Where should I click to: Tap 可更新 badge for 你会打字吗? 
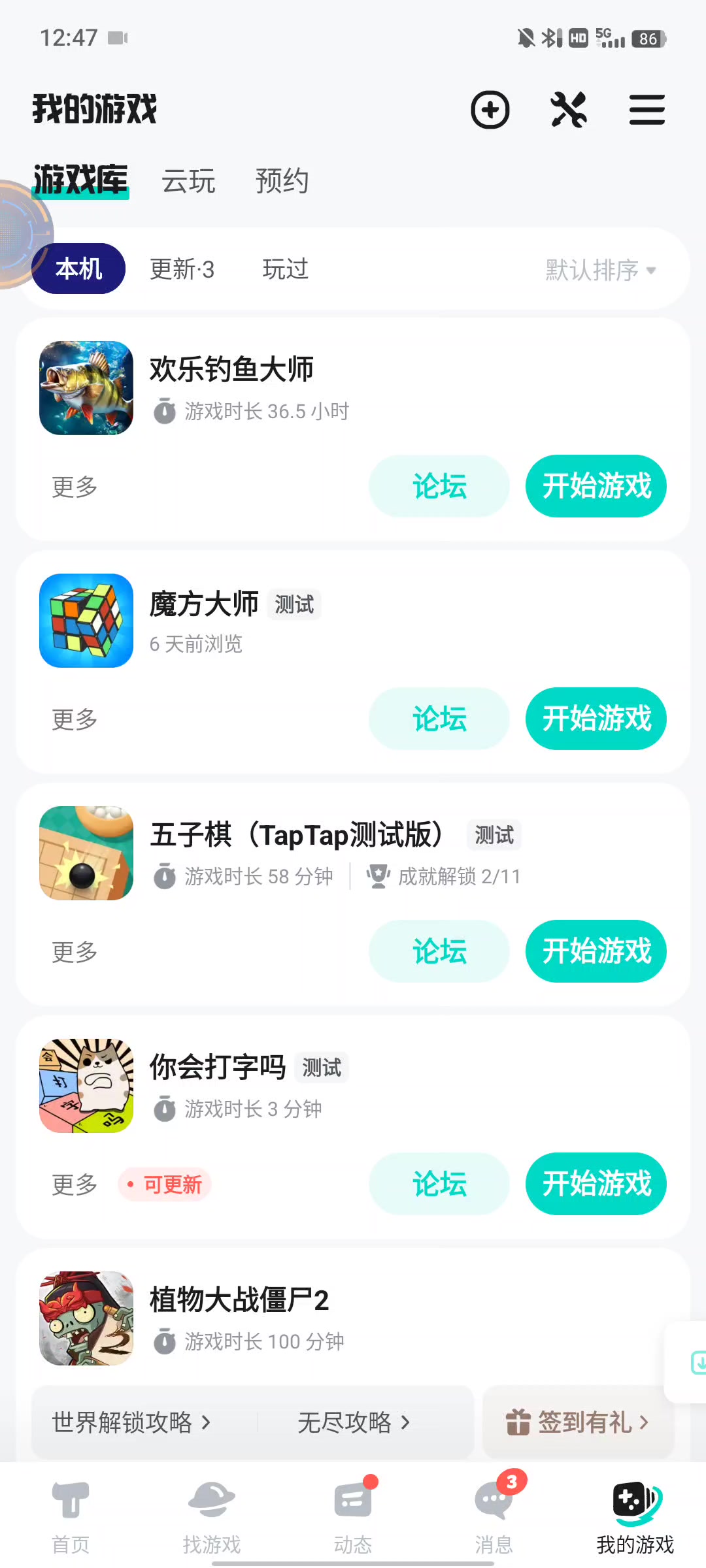[x=165, y=1184]
